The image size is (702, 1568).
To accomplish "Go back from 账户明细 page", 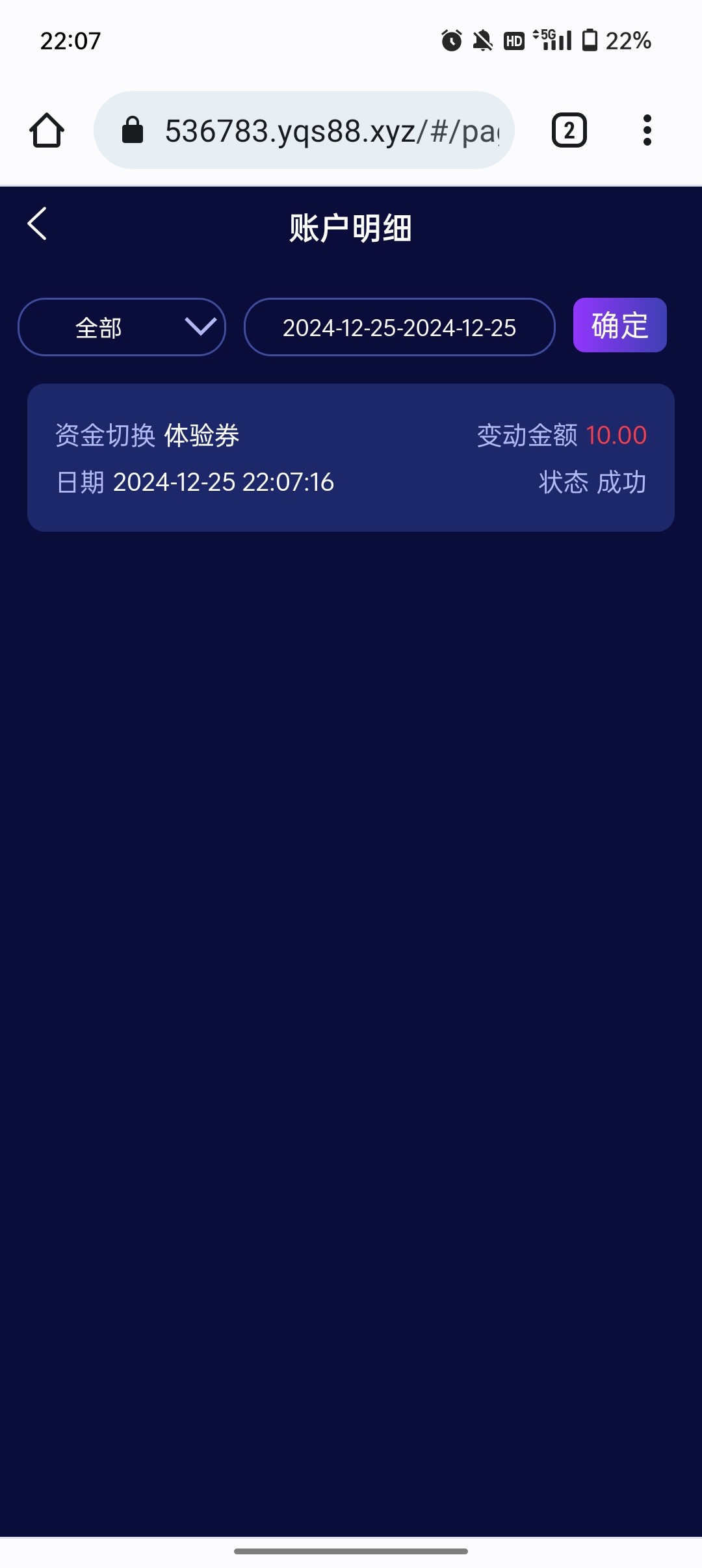I will [x=37, y=224].
